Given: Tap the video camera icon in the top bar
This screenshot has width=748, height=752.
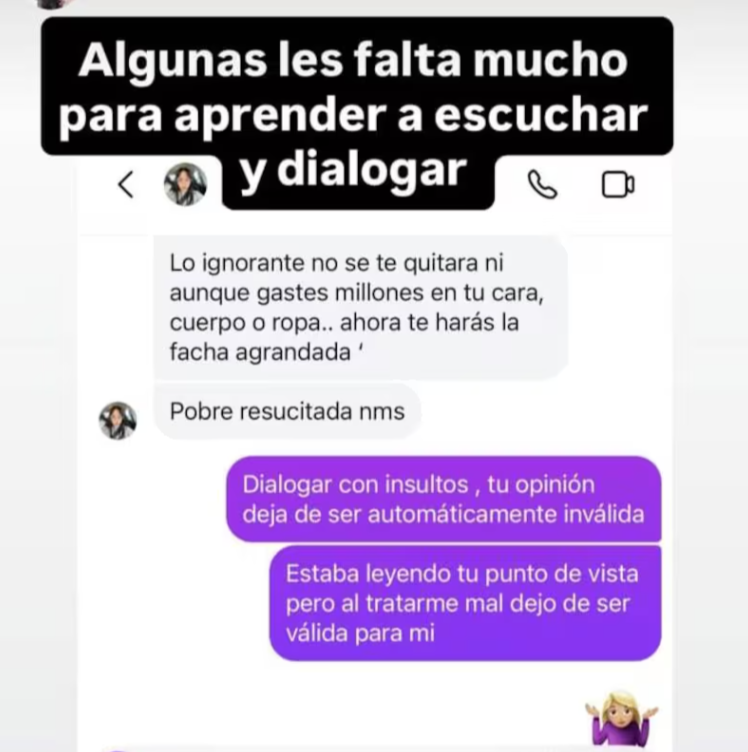Looking at the screenshot, I should (617, 184).
